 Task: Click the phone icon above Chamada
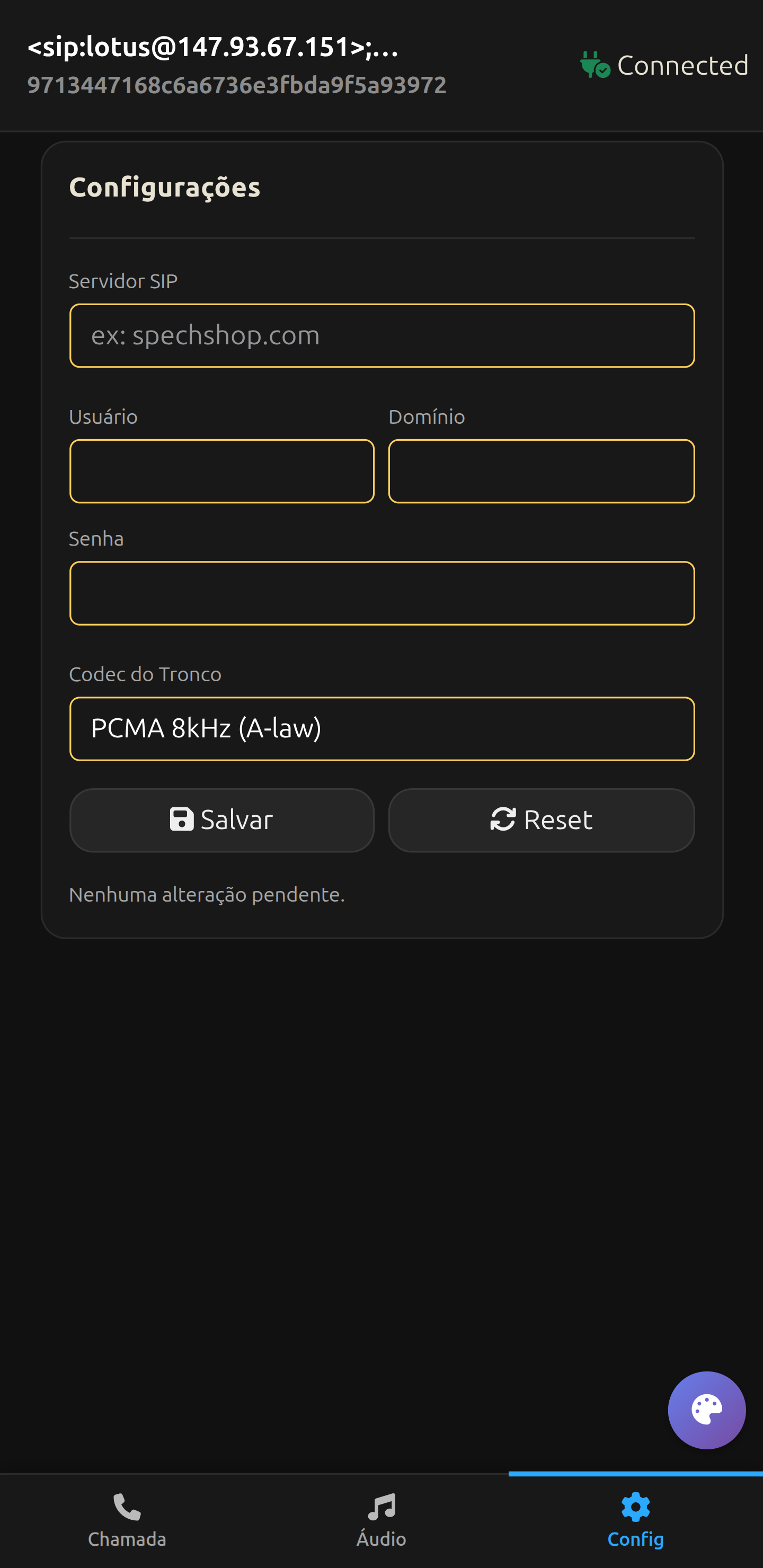[x=127, y=1508]
